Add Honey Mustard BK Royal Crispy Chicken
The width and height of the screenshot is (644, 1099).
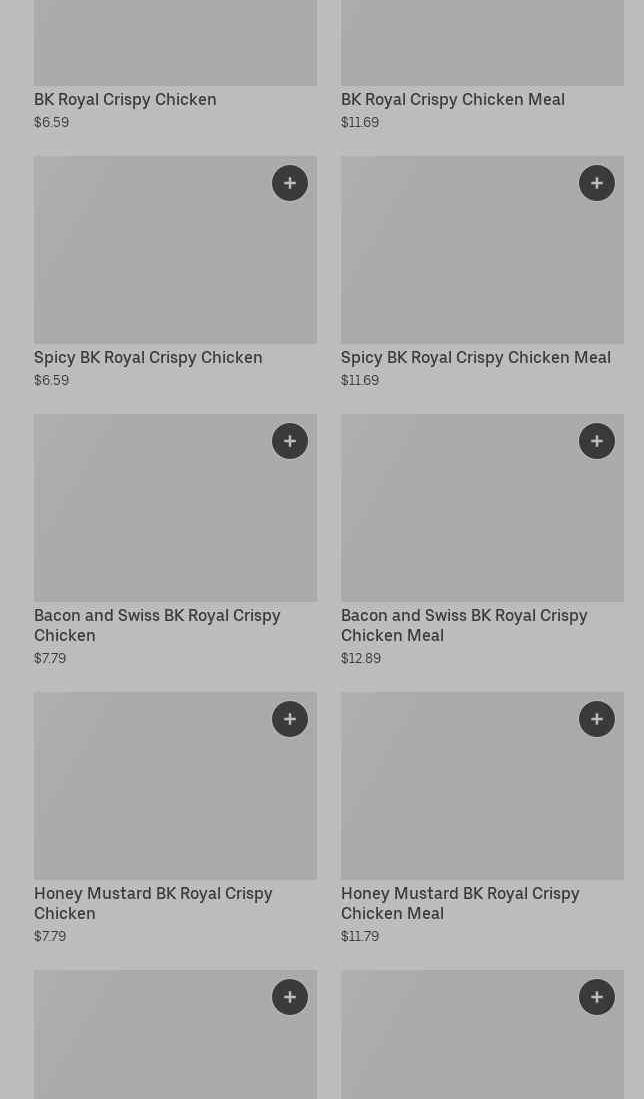[x=290, y=719]
